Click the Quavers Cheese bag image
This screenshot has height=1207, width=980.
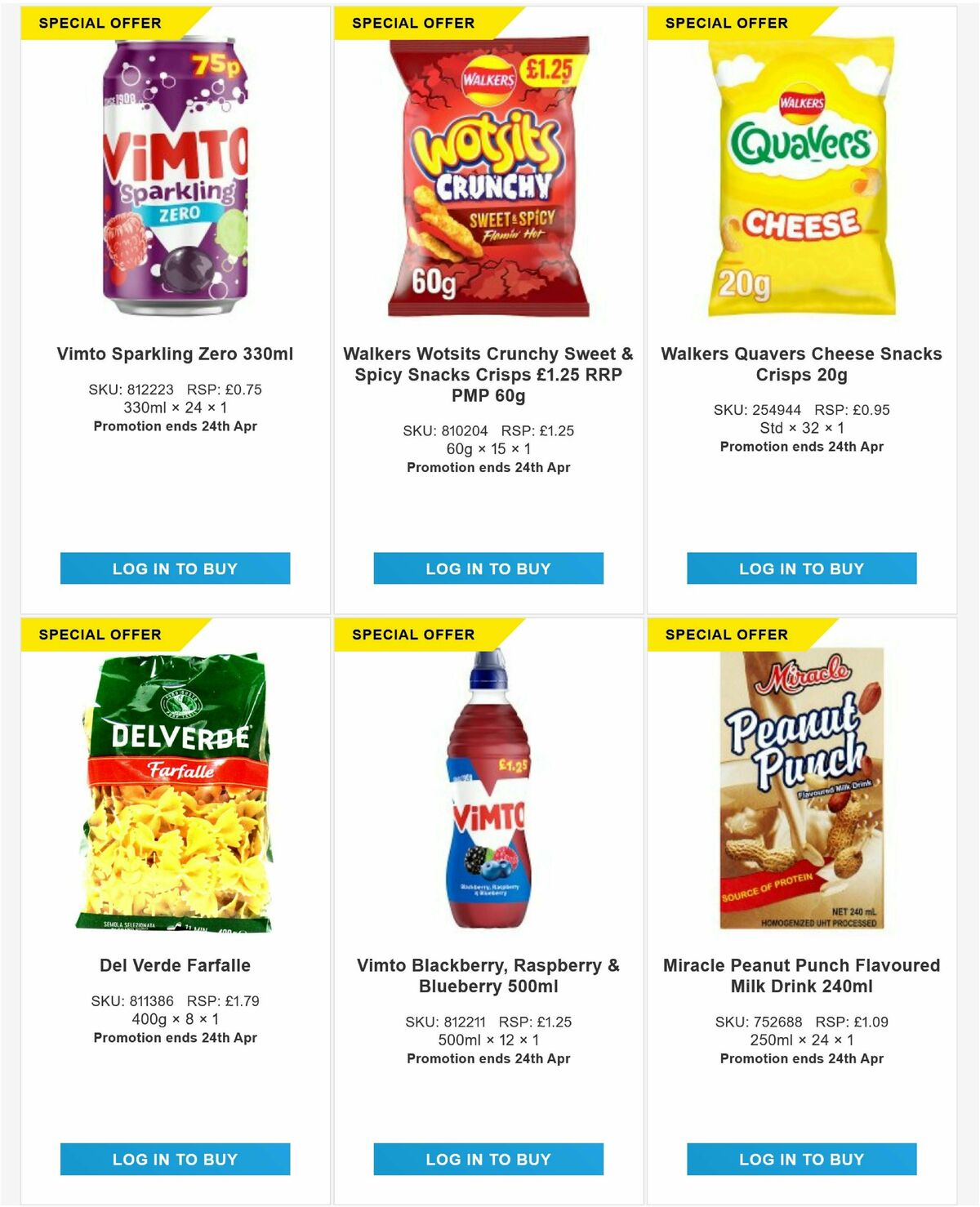pyautogui.click(x=801, y=181)
